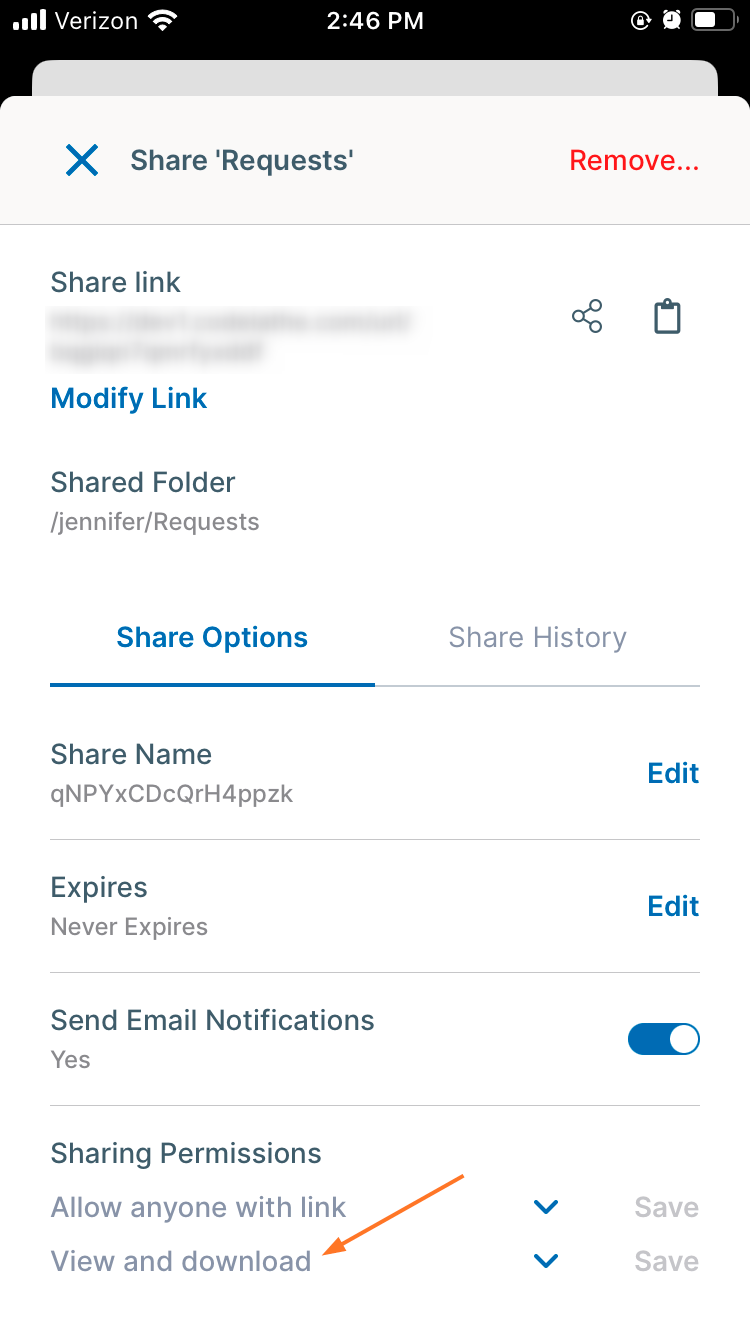Screen dimensions: 750x1334
Task: Expand the 'Allow anyone with link' dropdown
Action: 545,1206
